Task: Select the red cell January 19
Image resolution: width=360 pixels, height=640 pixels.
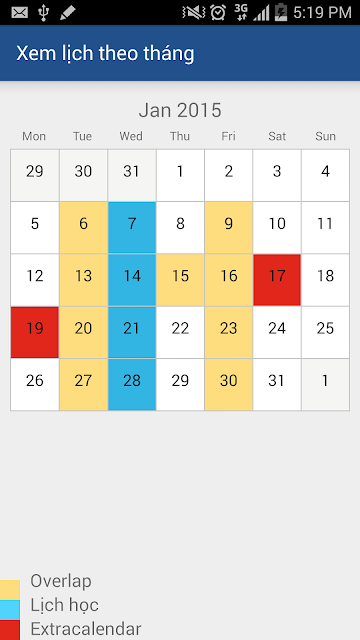Action: [35, 332]
